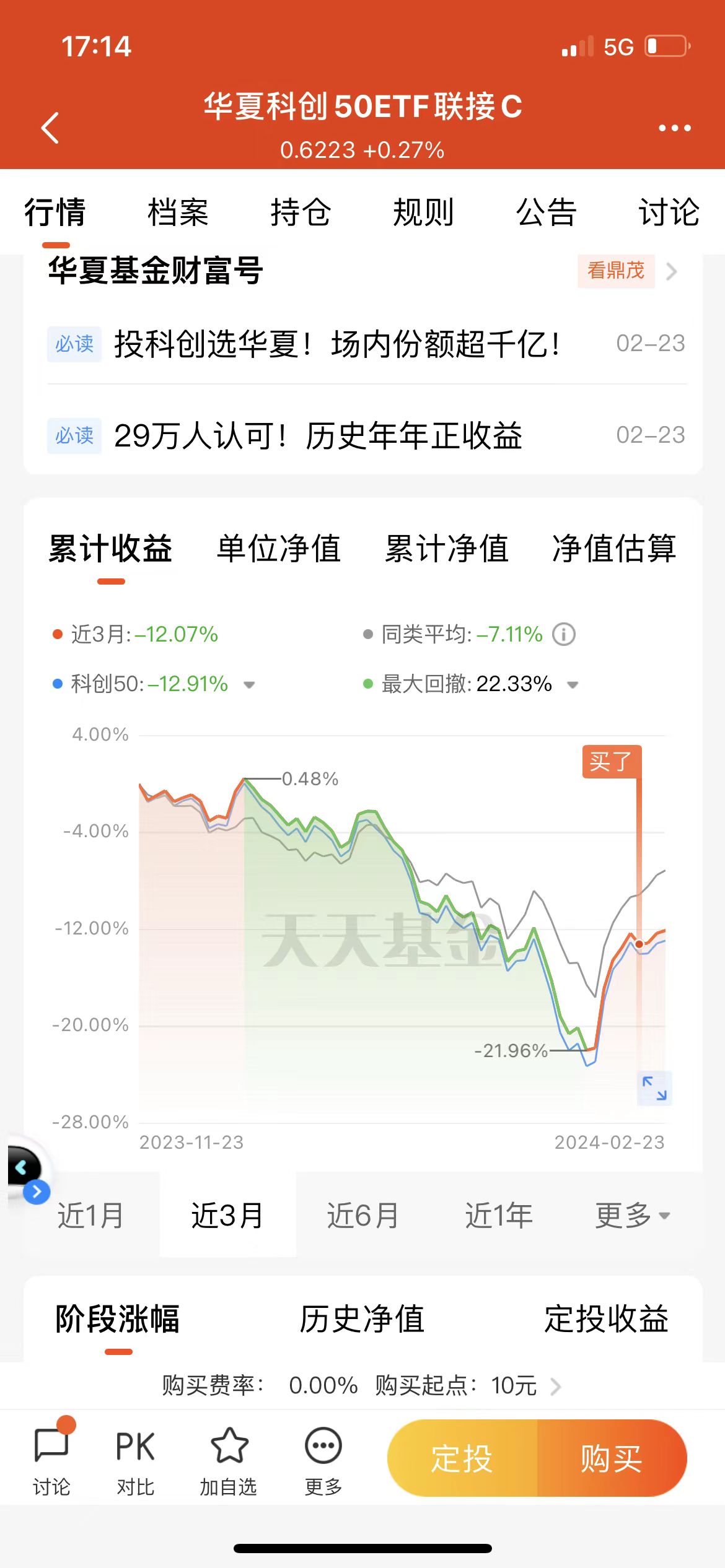Open the three-dot overflow menu

[x=674, y=128]
